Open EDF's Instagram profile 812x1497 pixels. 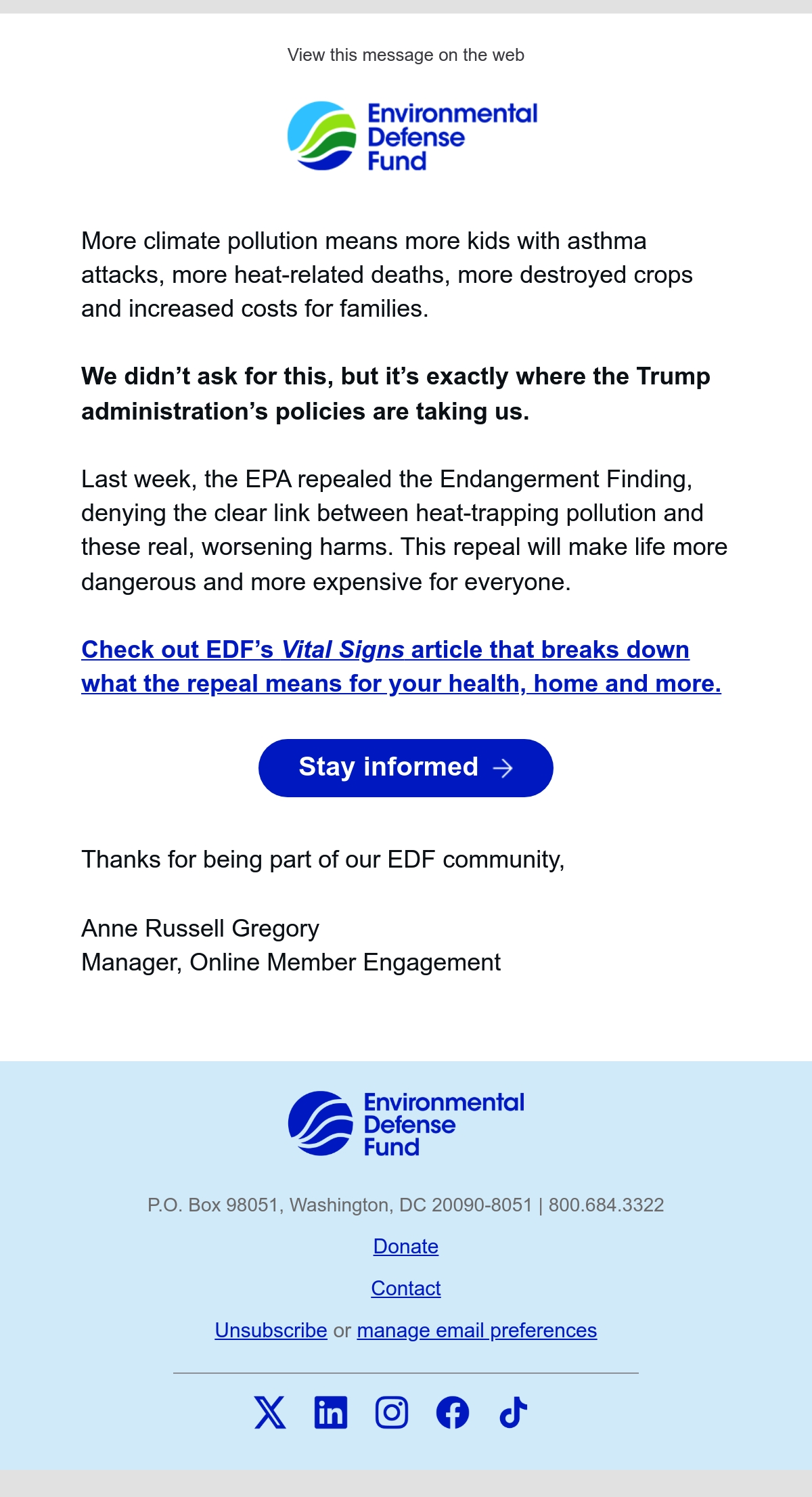click(392, 1412)
